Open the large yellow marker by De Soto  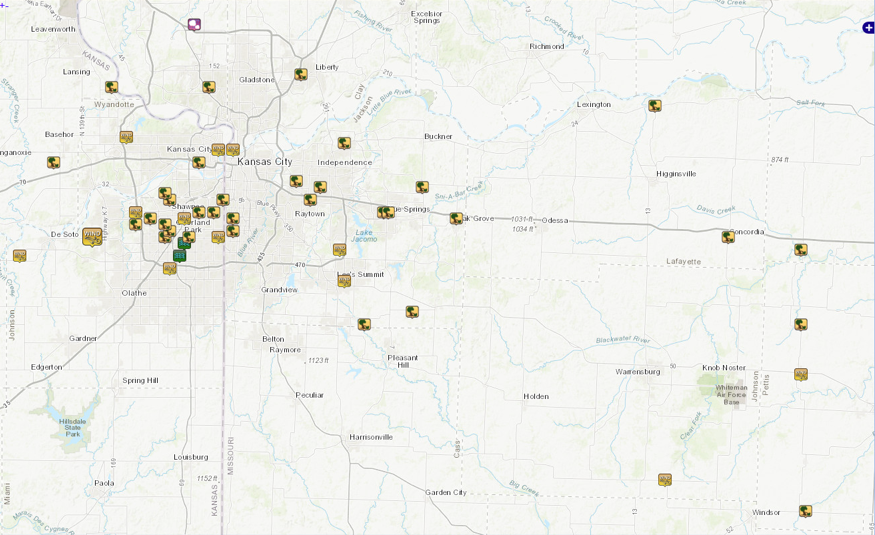(x=92, y=237)
